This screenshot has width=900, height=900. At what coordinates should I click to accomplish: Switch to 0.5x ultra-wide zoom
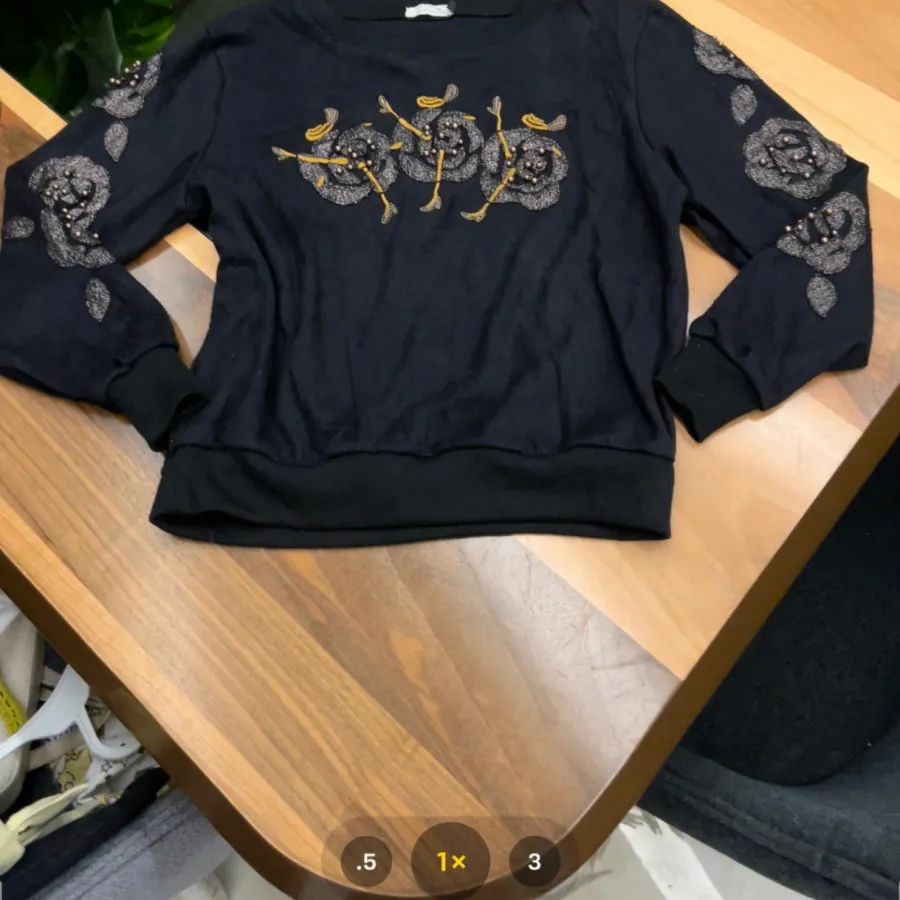366,861
